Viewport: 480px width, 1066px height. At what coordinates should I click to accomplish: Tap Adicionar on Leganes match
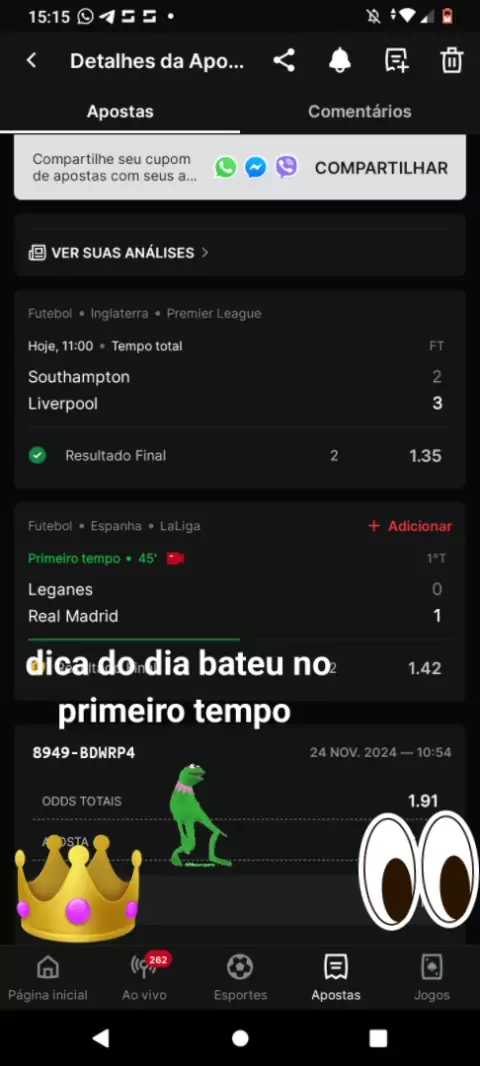[x=410, y=526]
